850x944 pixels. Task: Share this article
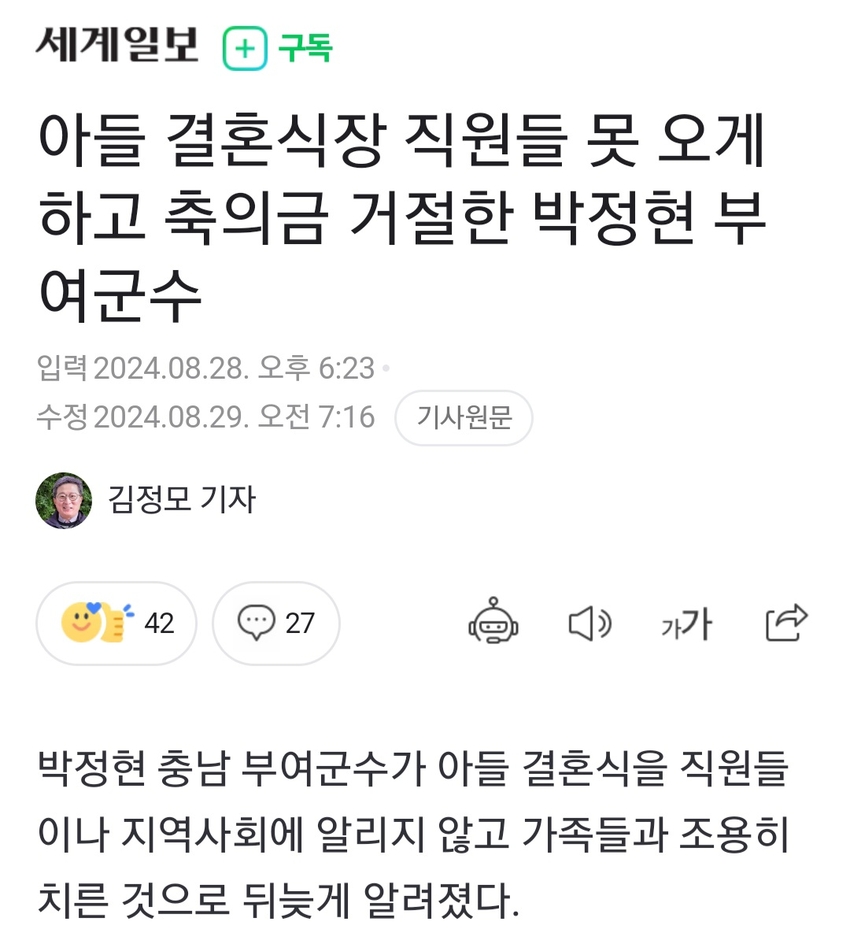point(785,624)
